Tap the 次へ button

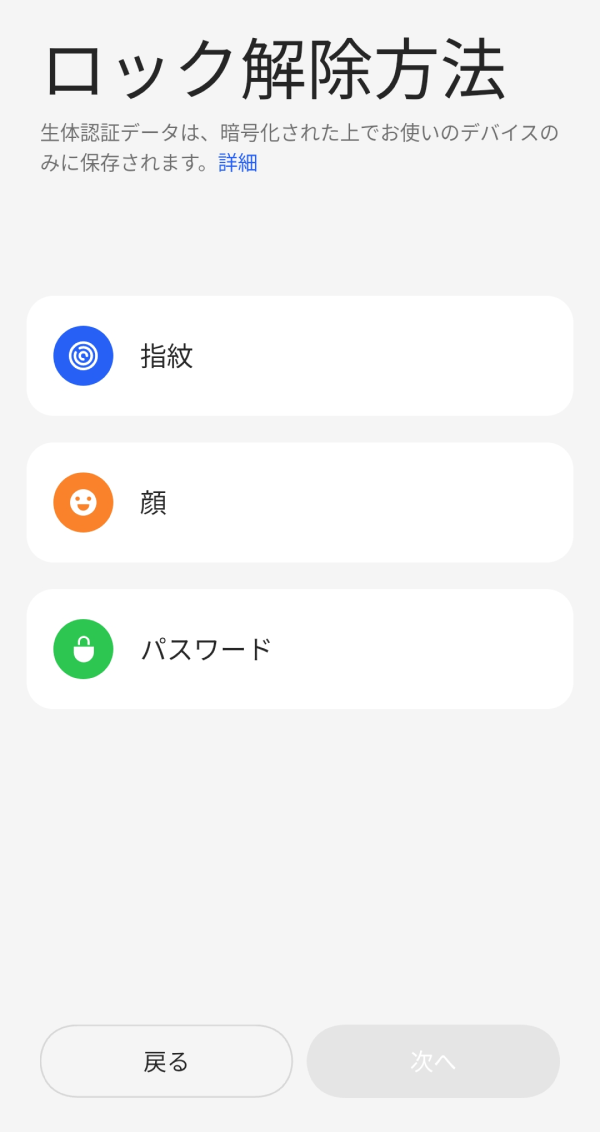point(433,1061)
